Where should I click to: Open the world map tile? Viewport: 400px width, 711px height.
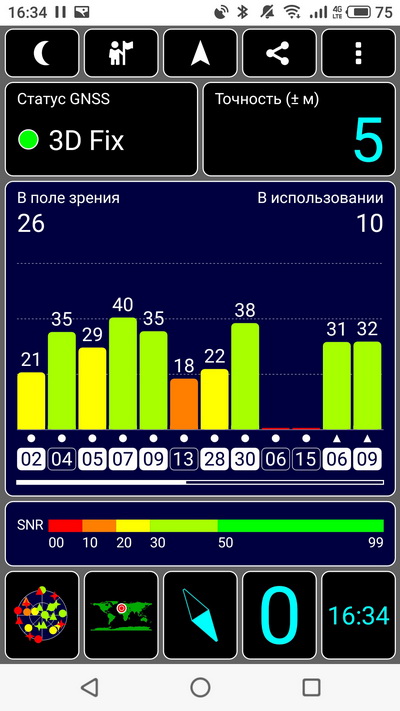121,615
